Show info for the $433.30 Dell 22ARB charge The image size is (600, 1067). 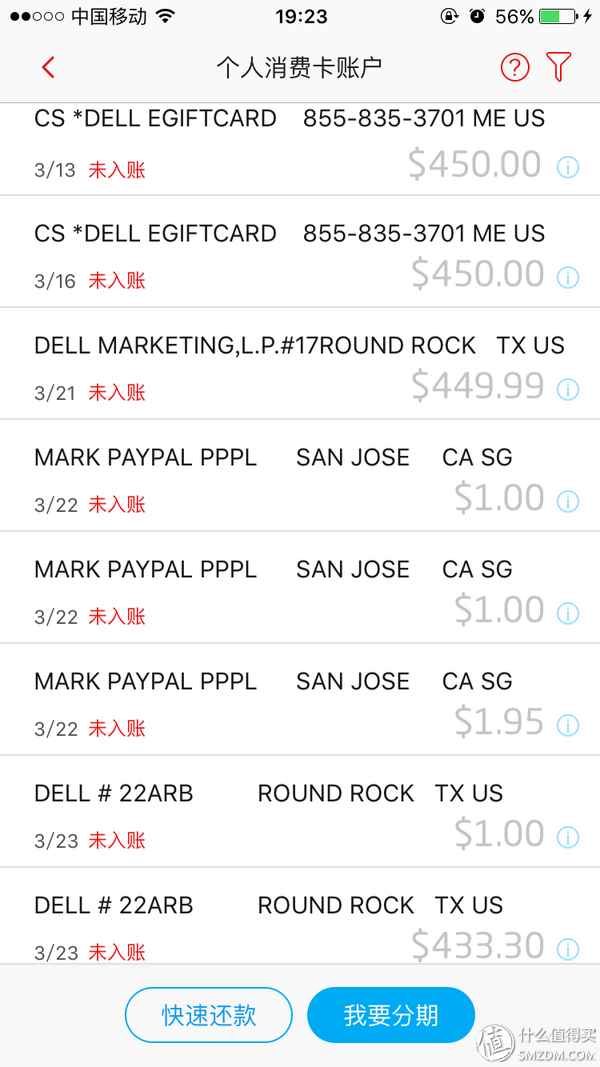coord(568,949)
